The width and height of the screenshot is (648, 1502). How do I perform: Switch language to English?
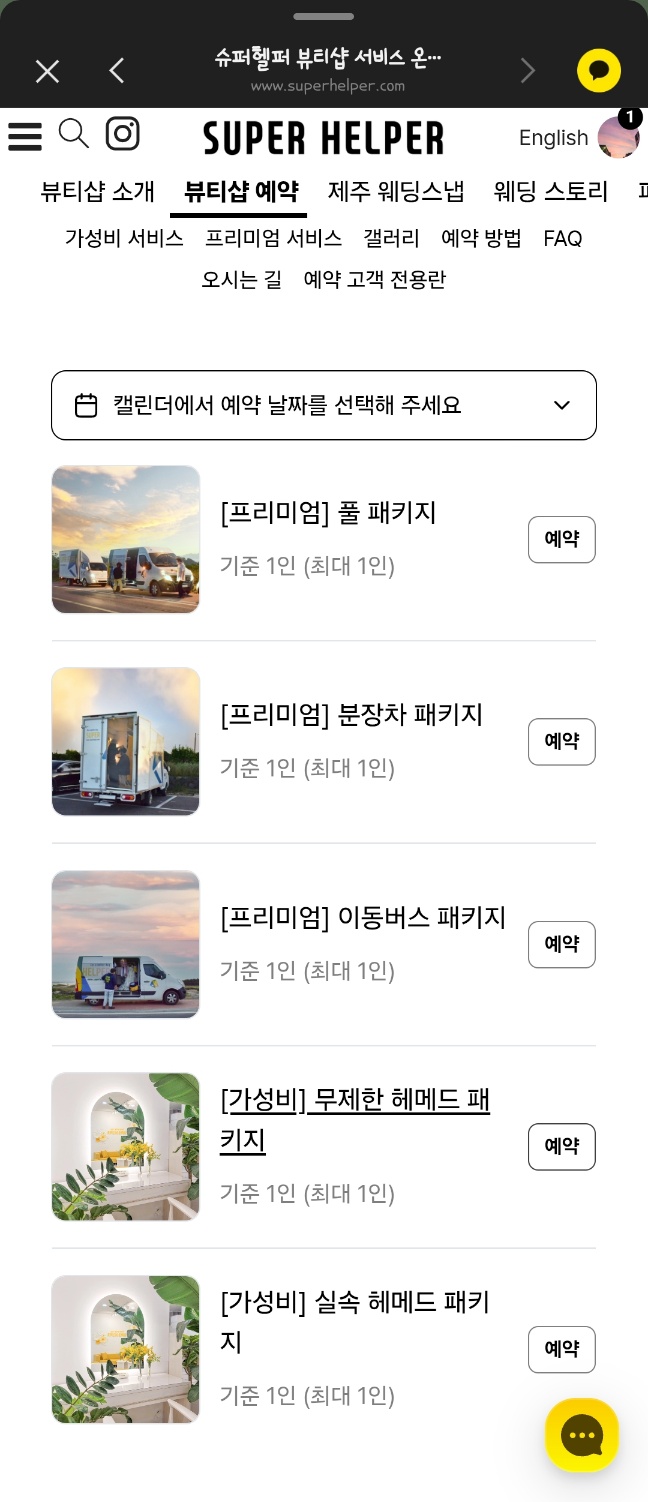coord(553,138)
